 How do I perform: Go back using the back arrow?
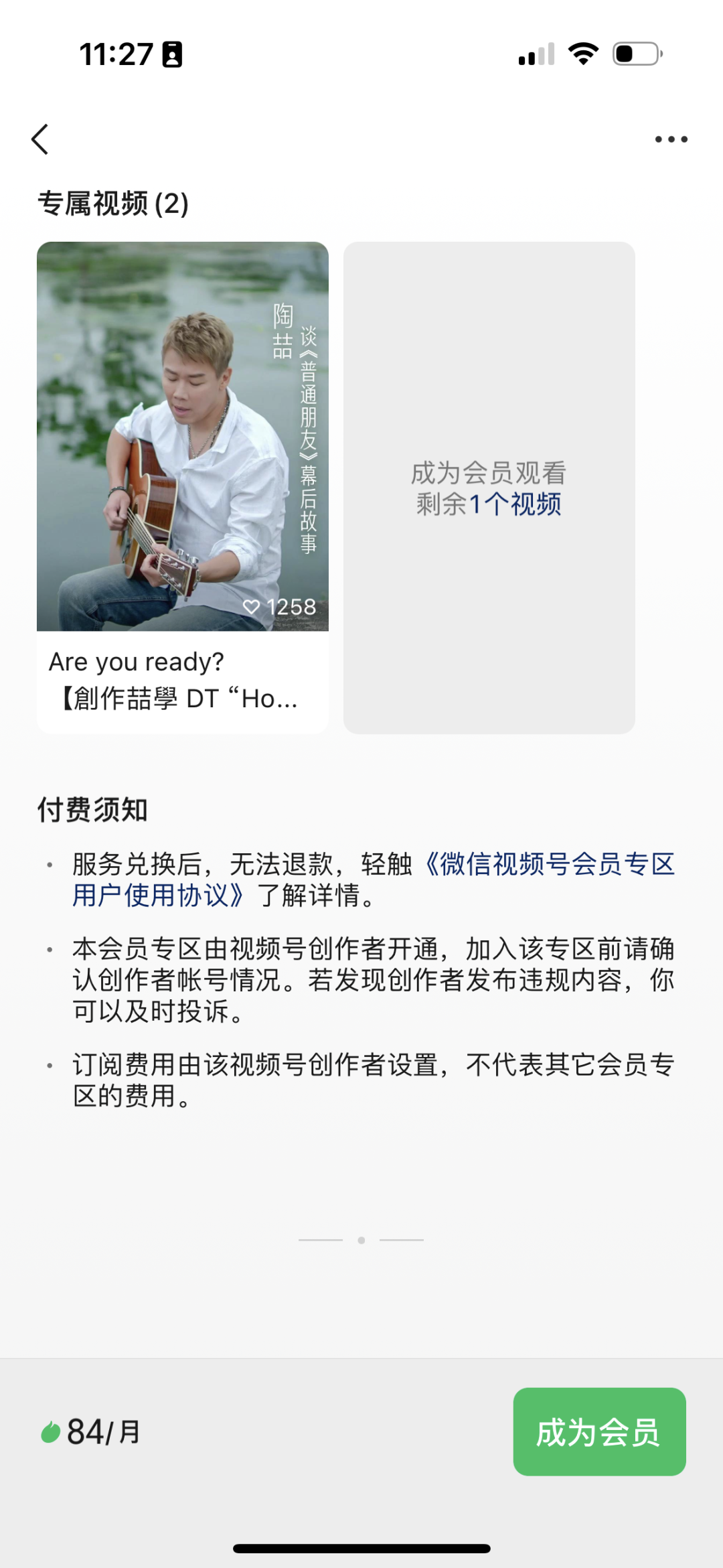click(x=40, y=139)
